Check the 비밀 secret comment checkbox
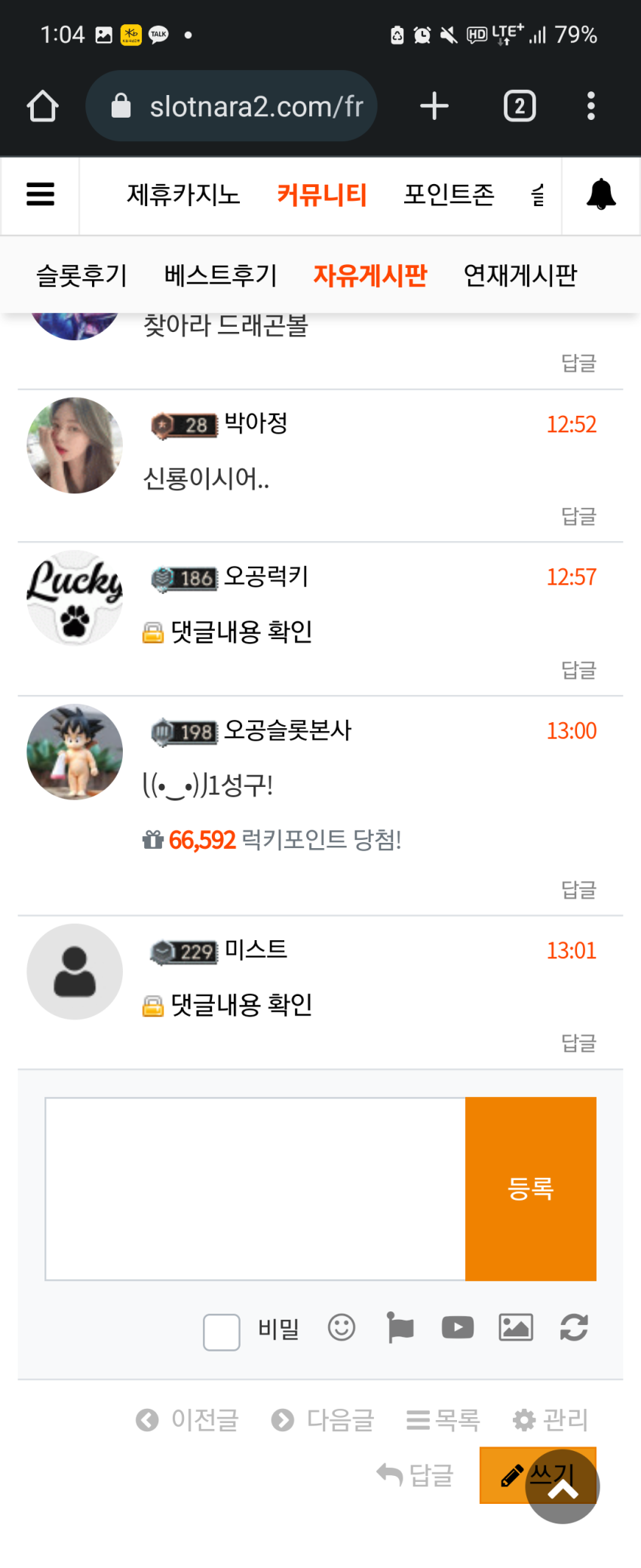 222,1332
